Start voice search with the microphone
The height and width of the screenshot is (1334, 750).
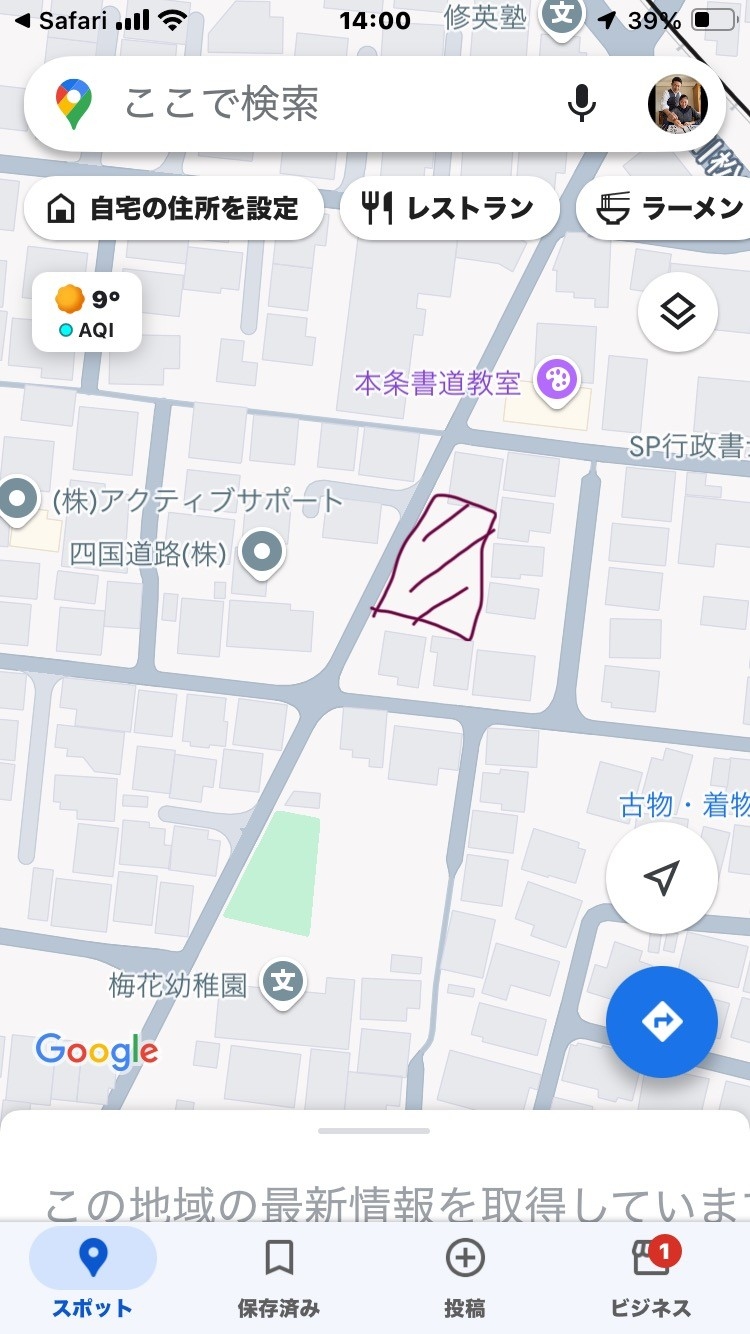coord(581,103)
